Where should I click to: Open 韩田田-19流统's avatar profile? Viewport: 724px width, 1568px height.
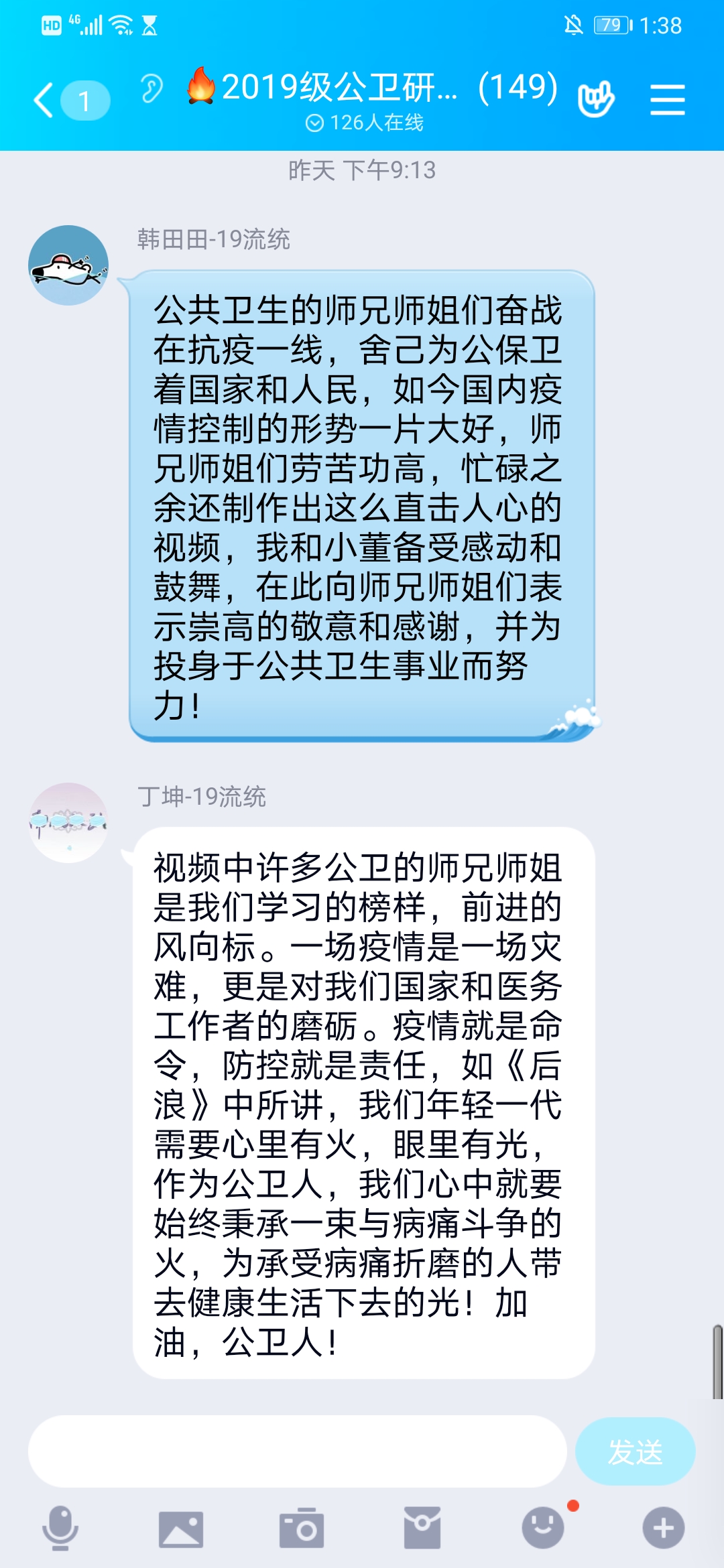(x=68, y=265)
